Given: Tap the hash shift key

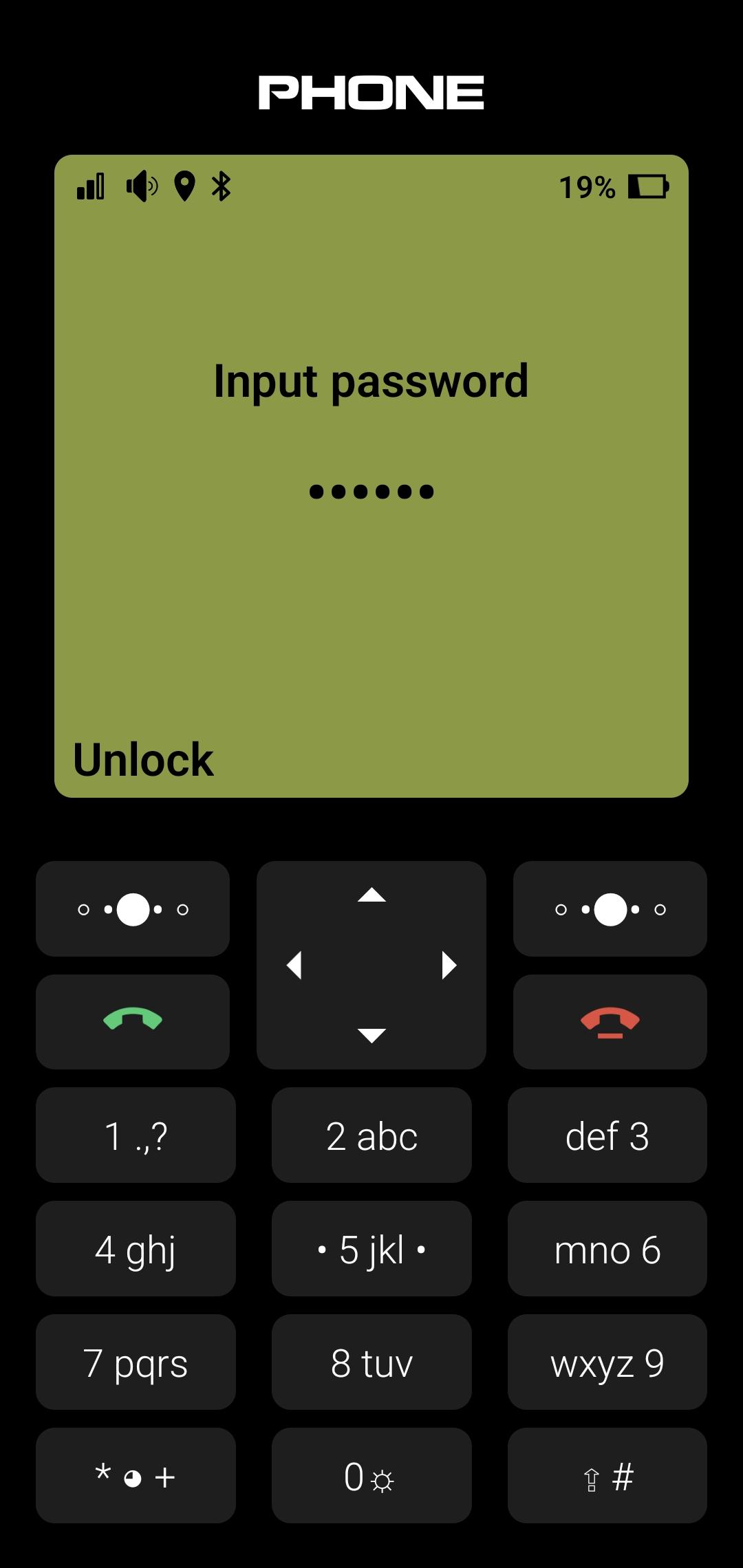Looking at the screenshot, I should (x=607, y=1475).
